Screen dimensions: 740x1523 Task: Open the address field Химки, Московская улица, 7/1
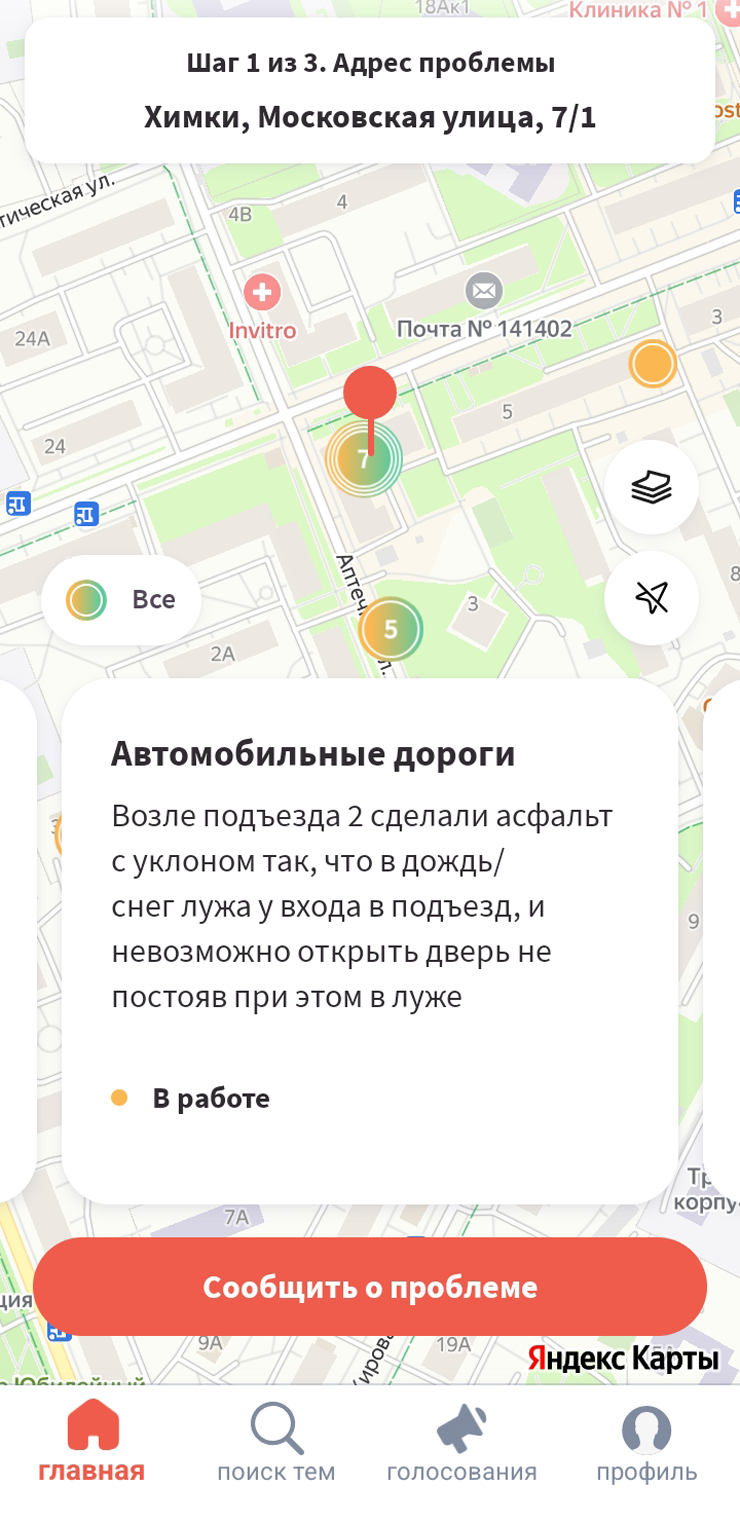pyautogui.click(x=370, y=118)
